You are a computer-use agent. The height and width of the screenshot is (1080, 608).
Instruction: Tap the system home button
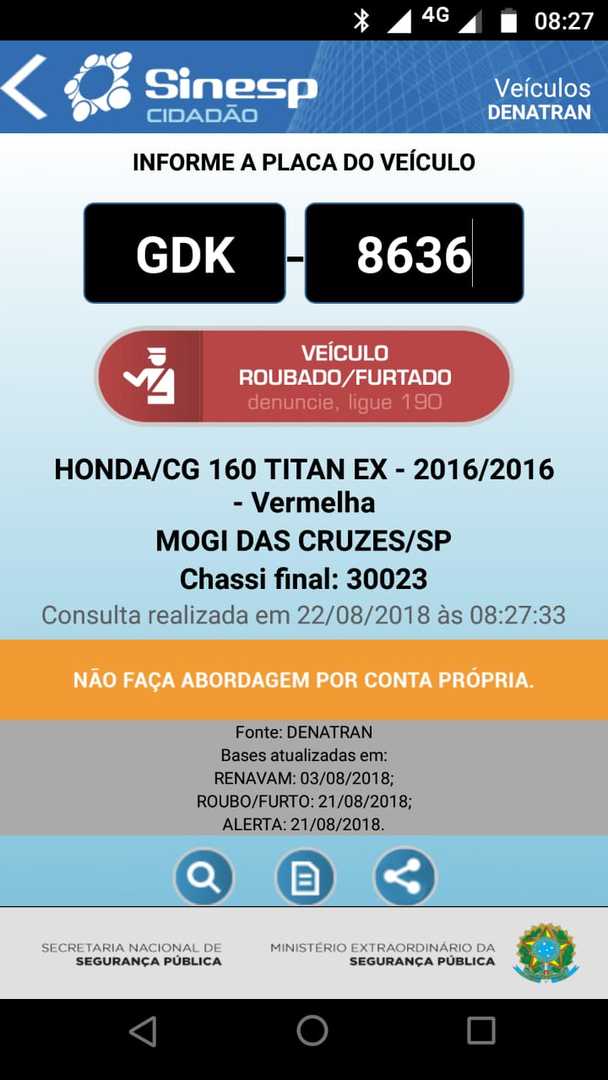(312, 1030)
